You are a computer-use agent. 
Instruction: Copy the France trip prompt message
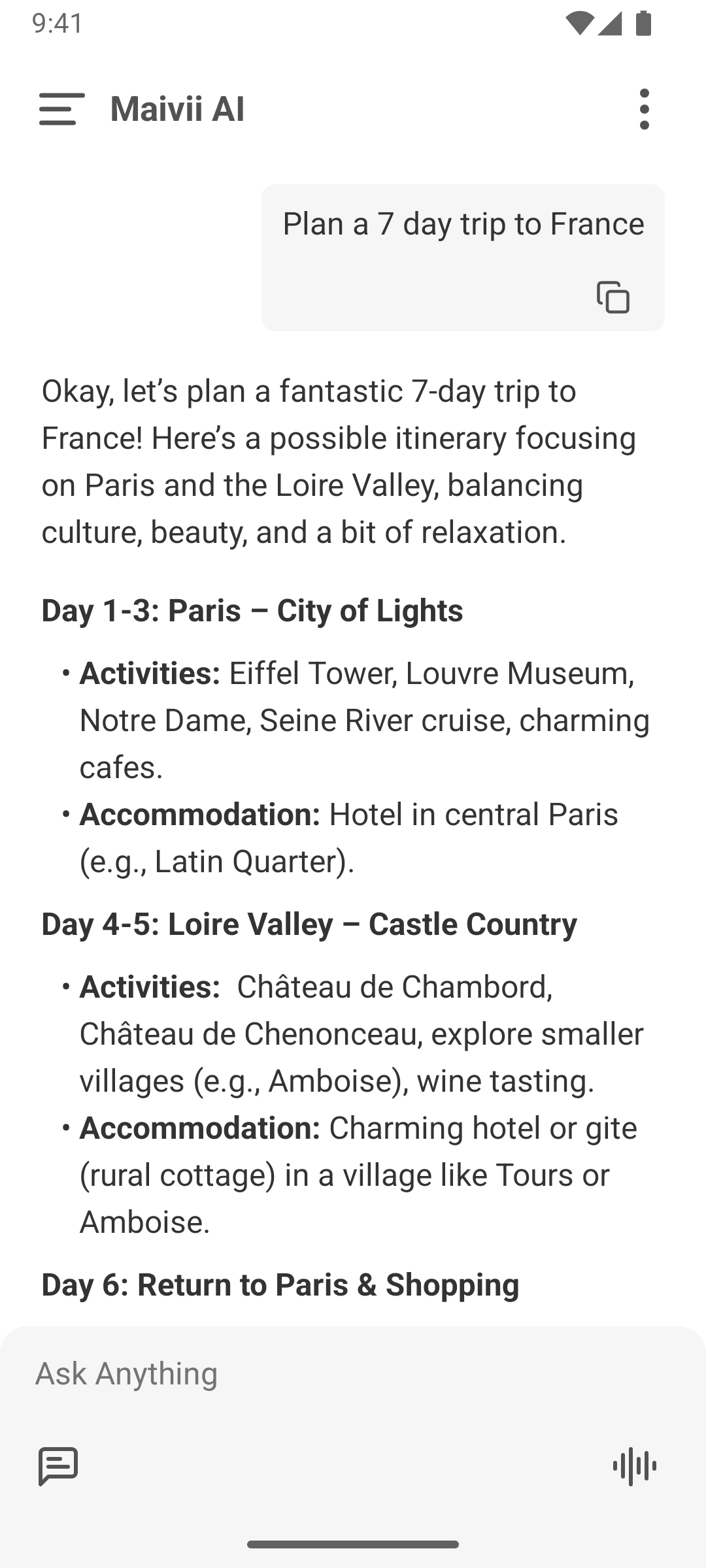(613, 297)
